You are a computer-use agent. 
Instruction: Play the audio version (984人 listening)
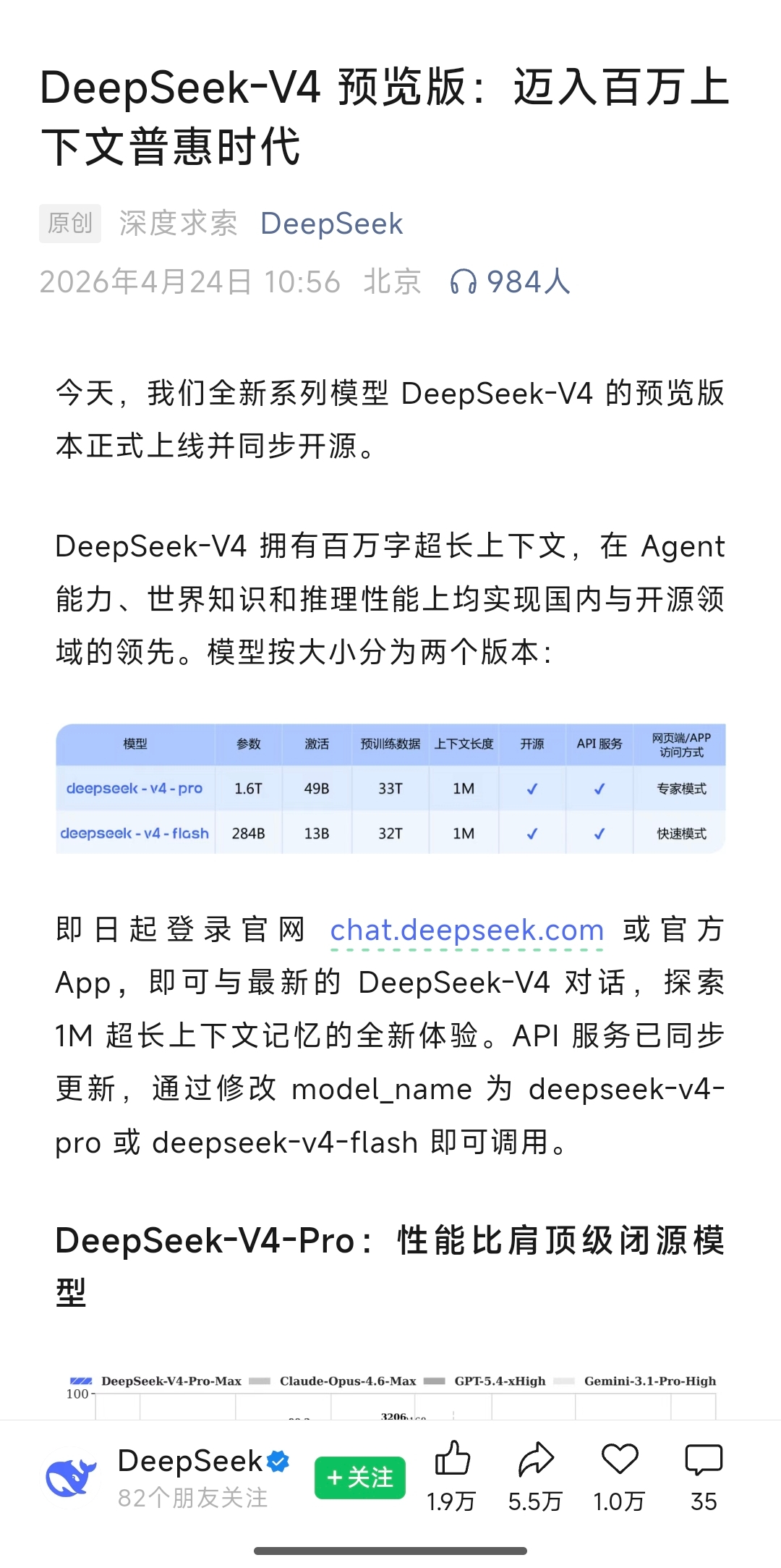(510, 281)
